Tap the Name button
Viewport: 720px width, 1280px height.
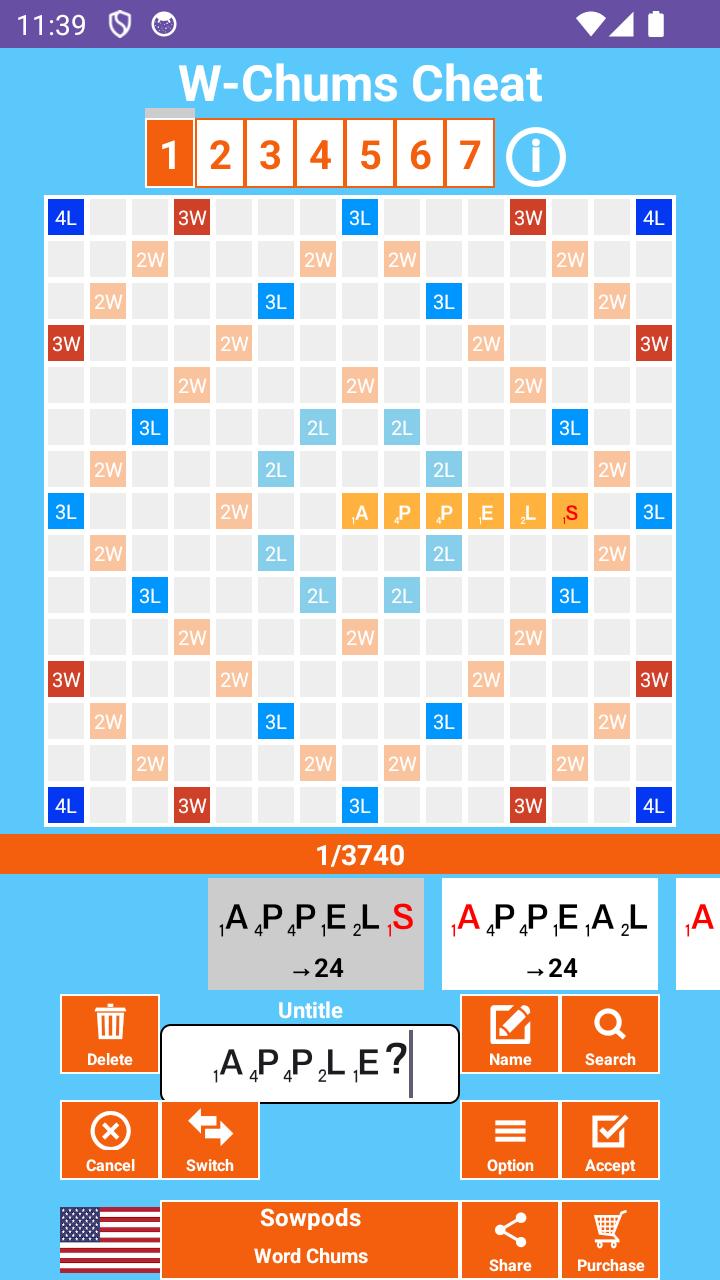coord(510,1034)
